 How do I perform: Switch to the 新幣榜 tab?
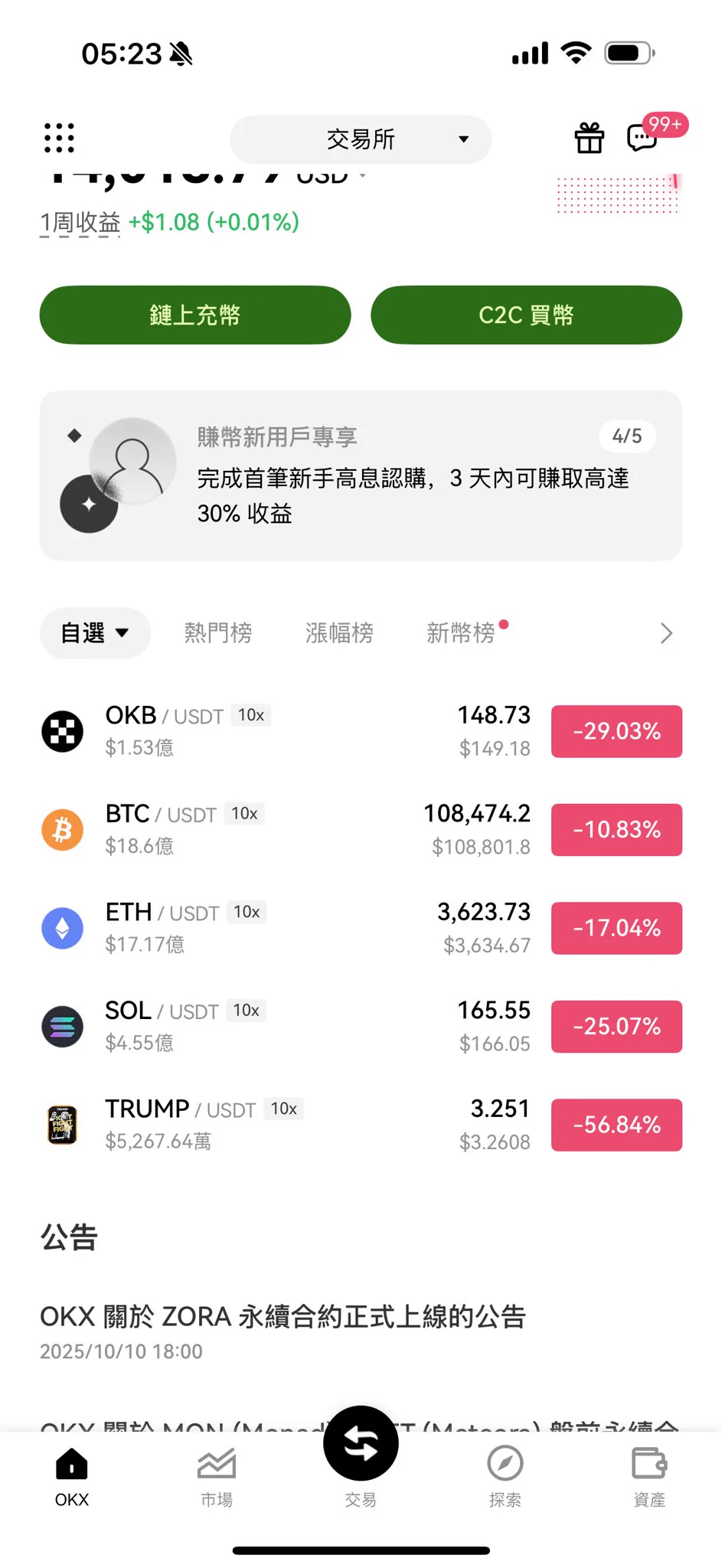click(x=461, y=633)
